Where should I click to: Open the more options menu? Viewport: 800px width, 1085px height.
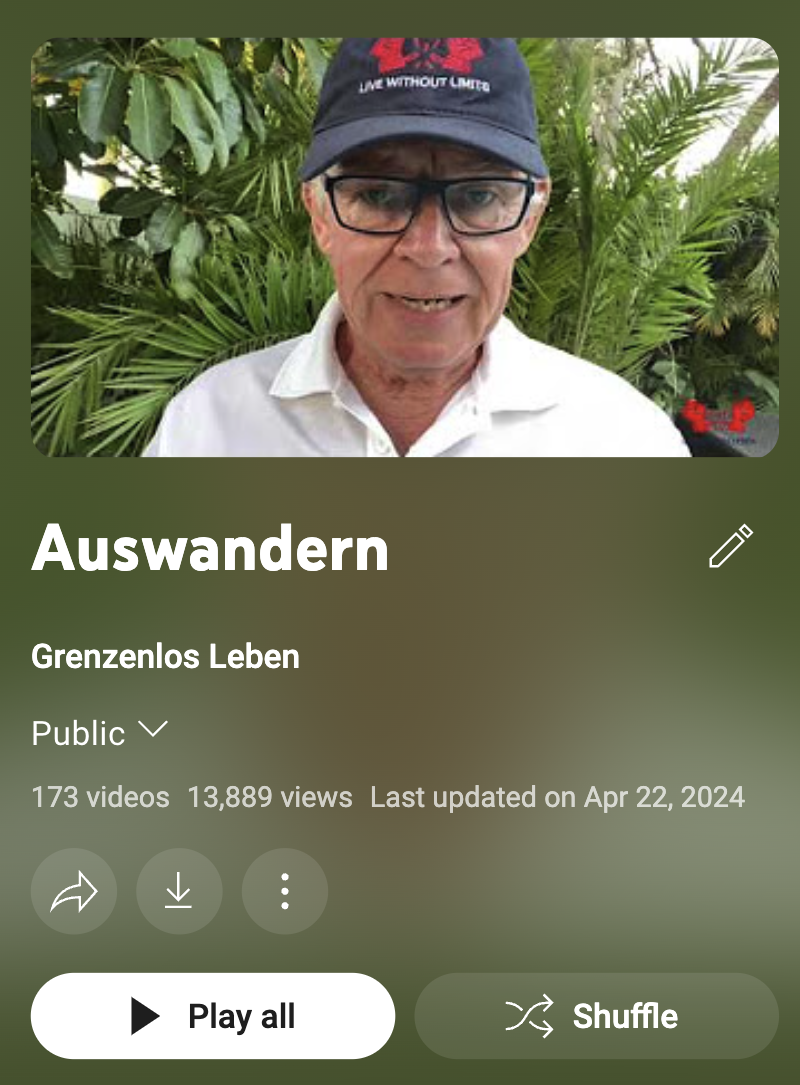285,891
